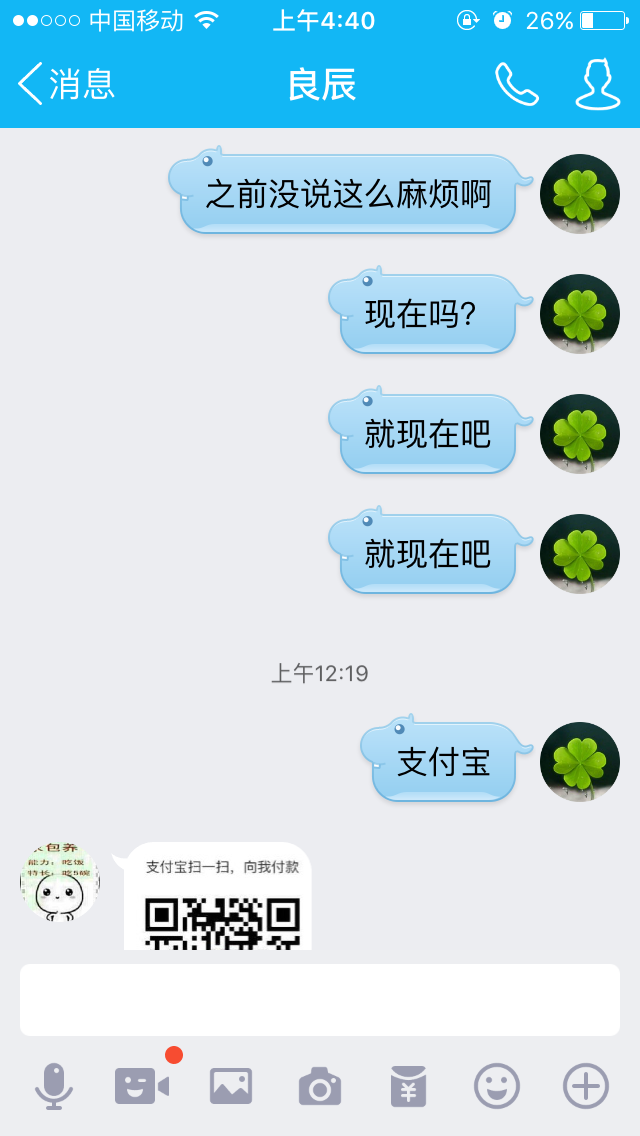Go back to the 消息 list
Screen dimensions: 640x1136
pos(66,85)
